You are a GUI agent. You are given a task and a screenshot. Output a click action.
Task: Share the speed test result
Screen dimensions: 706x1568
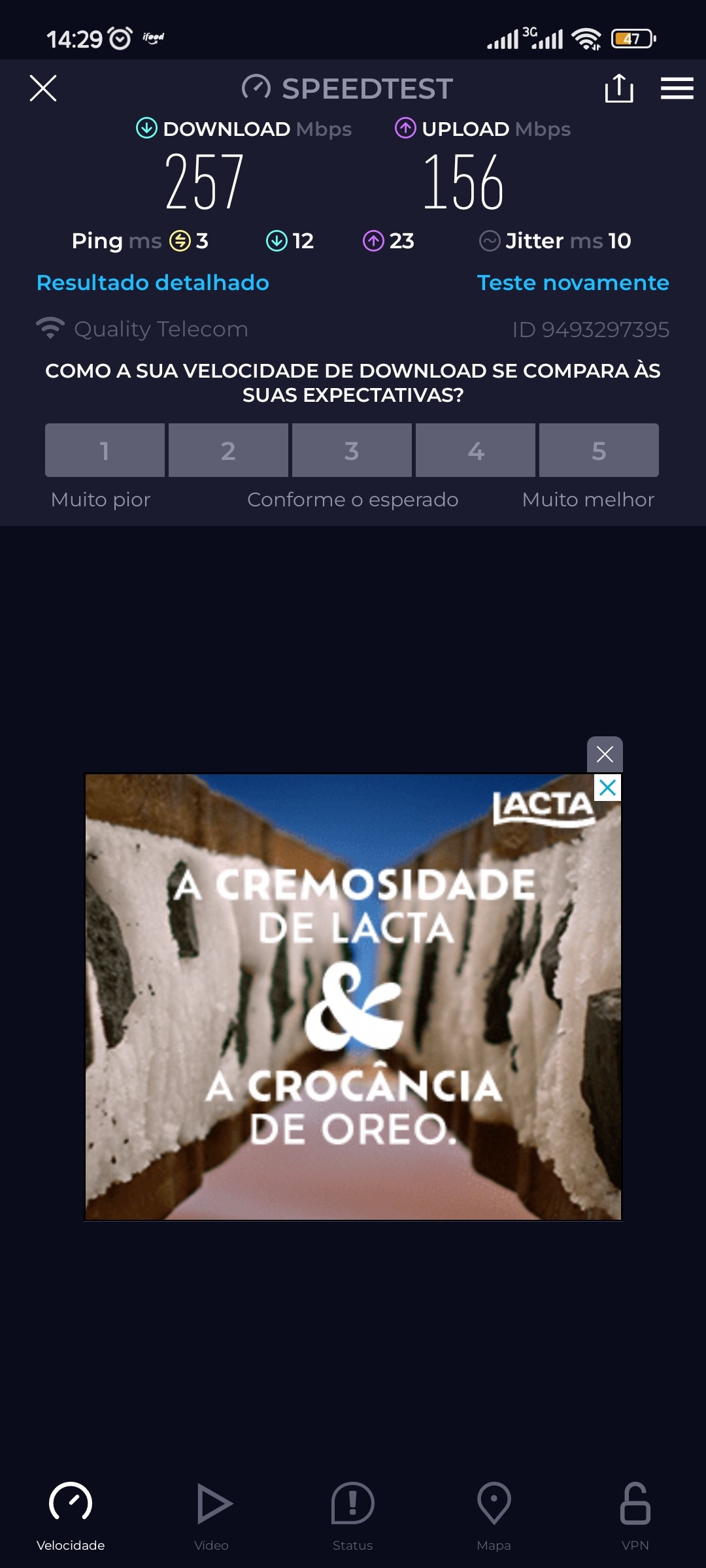coord(619,88)
